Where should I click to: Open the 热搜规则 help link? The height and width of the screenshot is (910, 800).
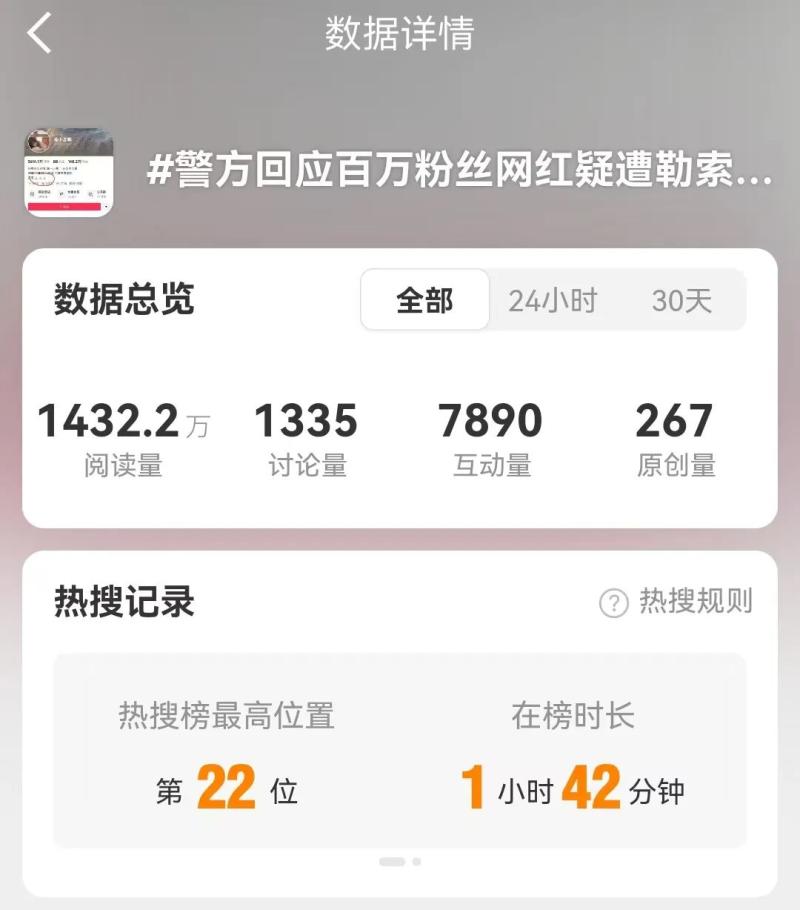[676, 602]
